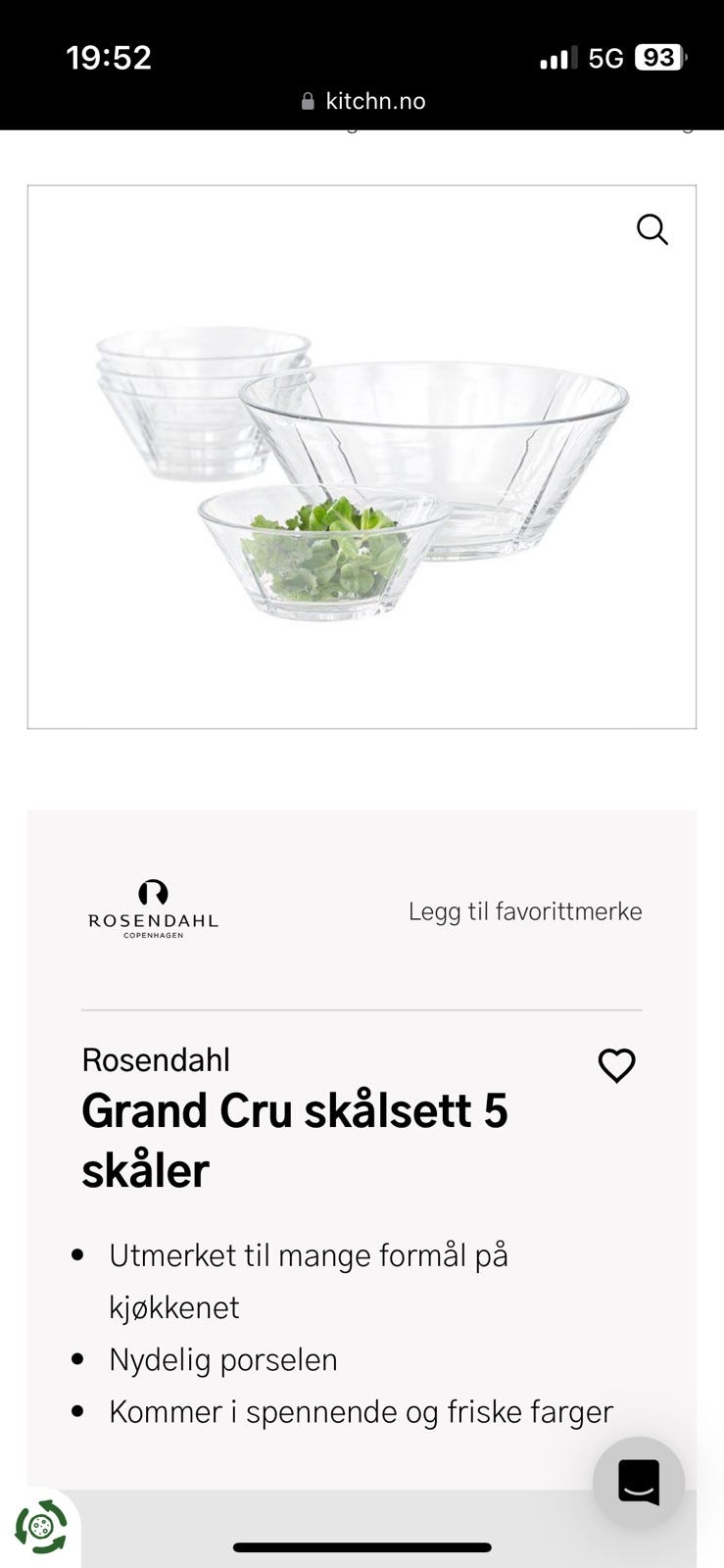Zoom the product image with magnifier icon

pos(652,229)
